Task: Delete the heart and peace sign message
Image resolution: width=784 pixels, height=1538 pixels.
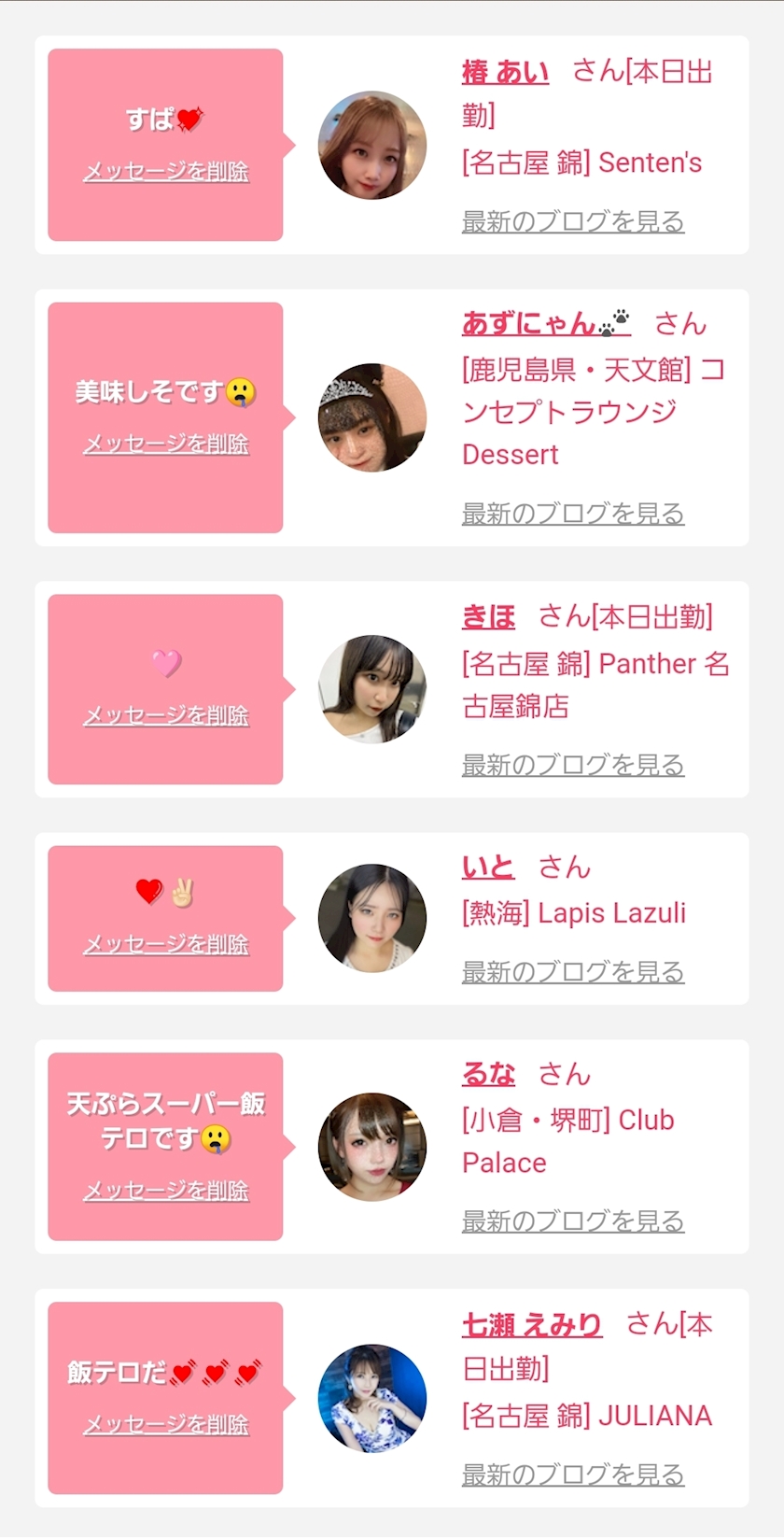Action: [166, 944]
